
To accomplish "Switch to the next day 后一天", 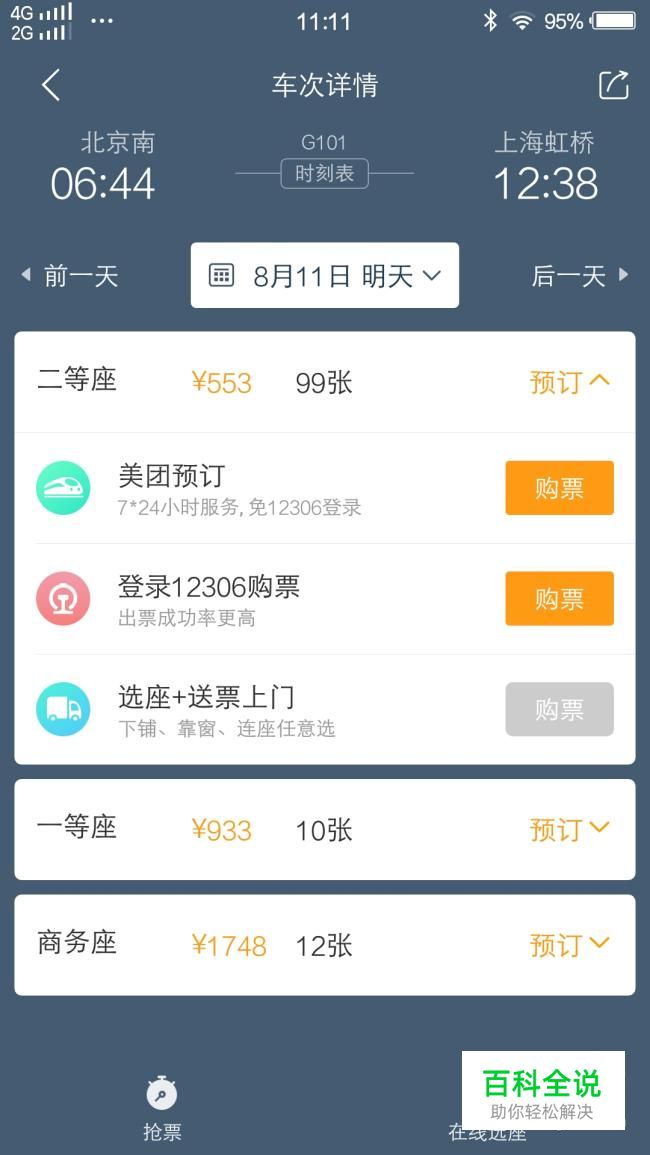I will pyautogui.click(x=580, y=276).
